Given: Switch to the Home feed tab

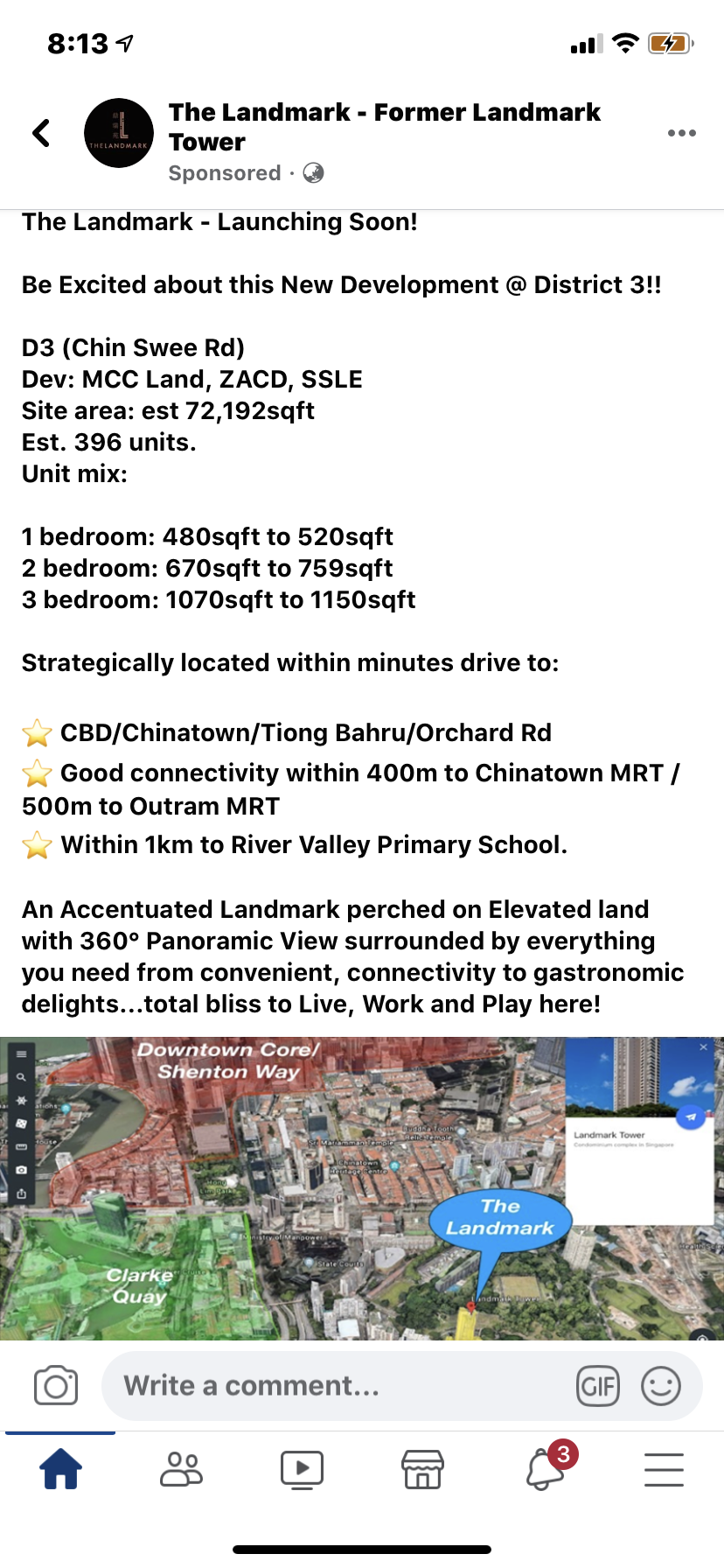Looking at the screenshot, I should (x=60, y=1469).
